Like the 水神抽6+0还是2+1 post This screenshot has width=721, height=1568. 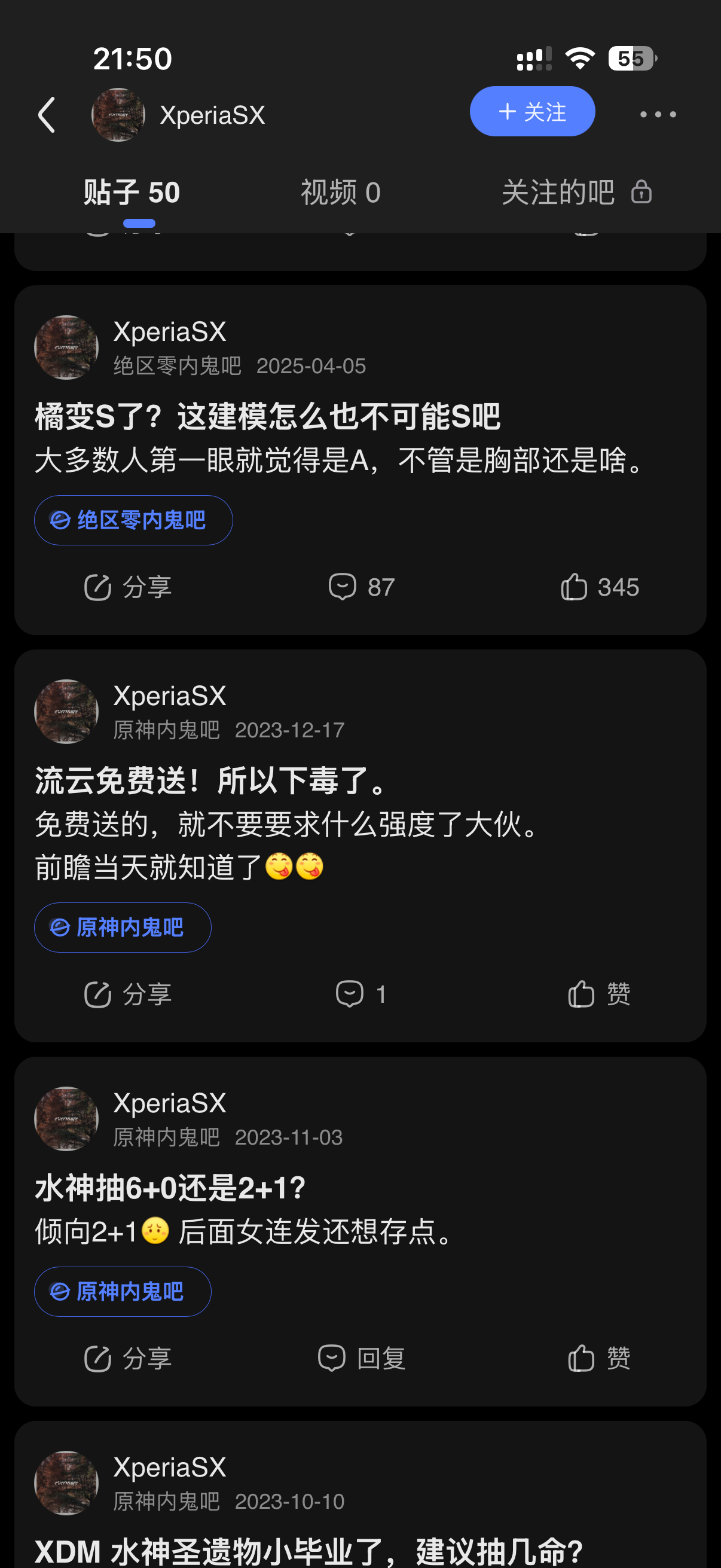coord(599,1359)
